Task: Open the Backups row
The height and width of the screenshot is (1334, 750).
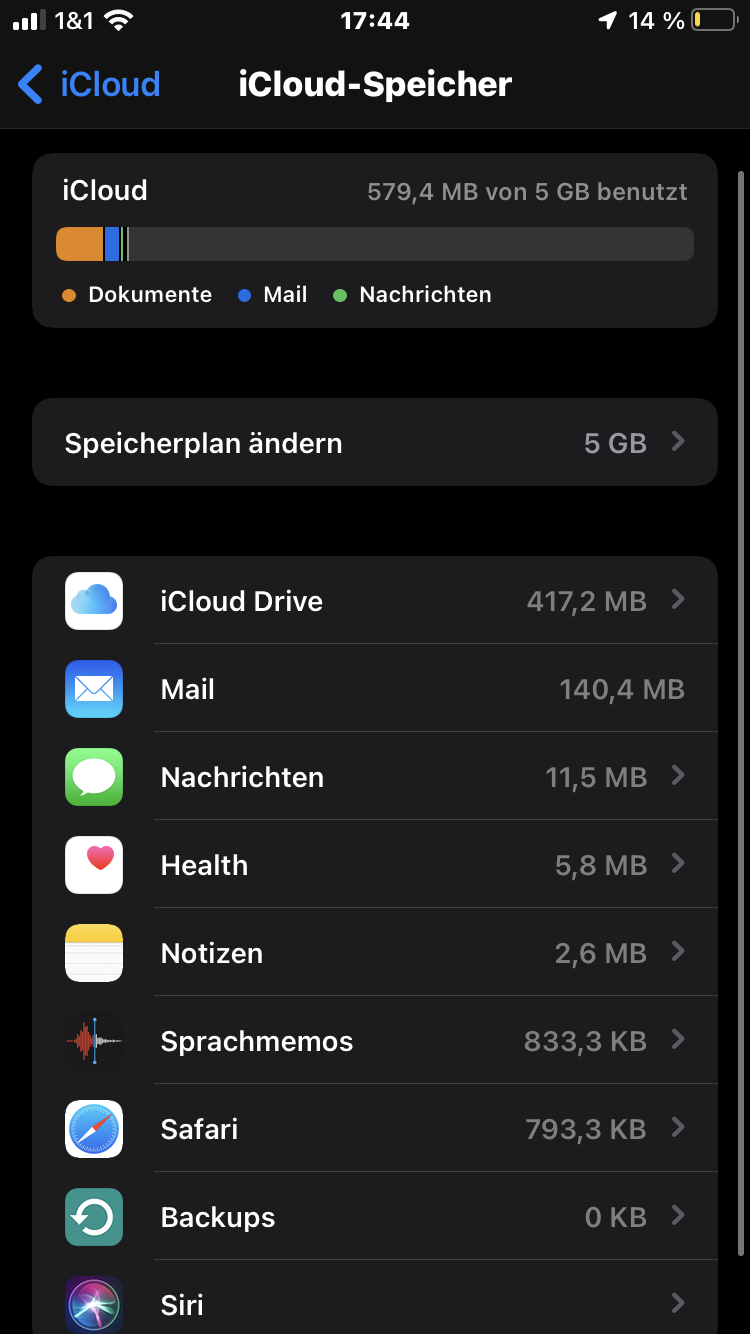Action: pyautogui.click(x=375, y=1217)
